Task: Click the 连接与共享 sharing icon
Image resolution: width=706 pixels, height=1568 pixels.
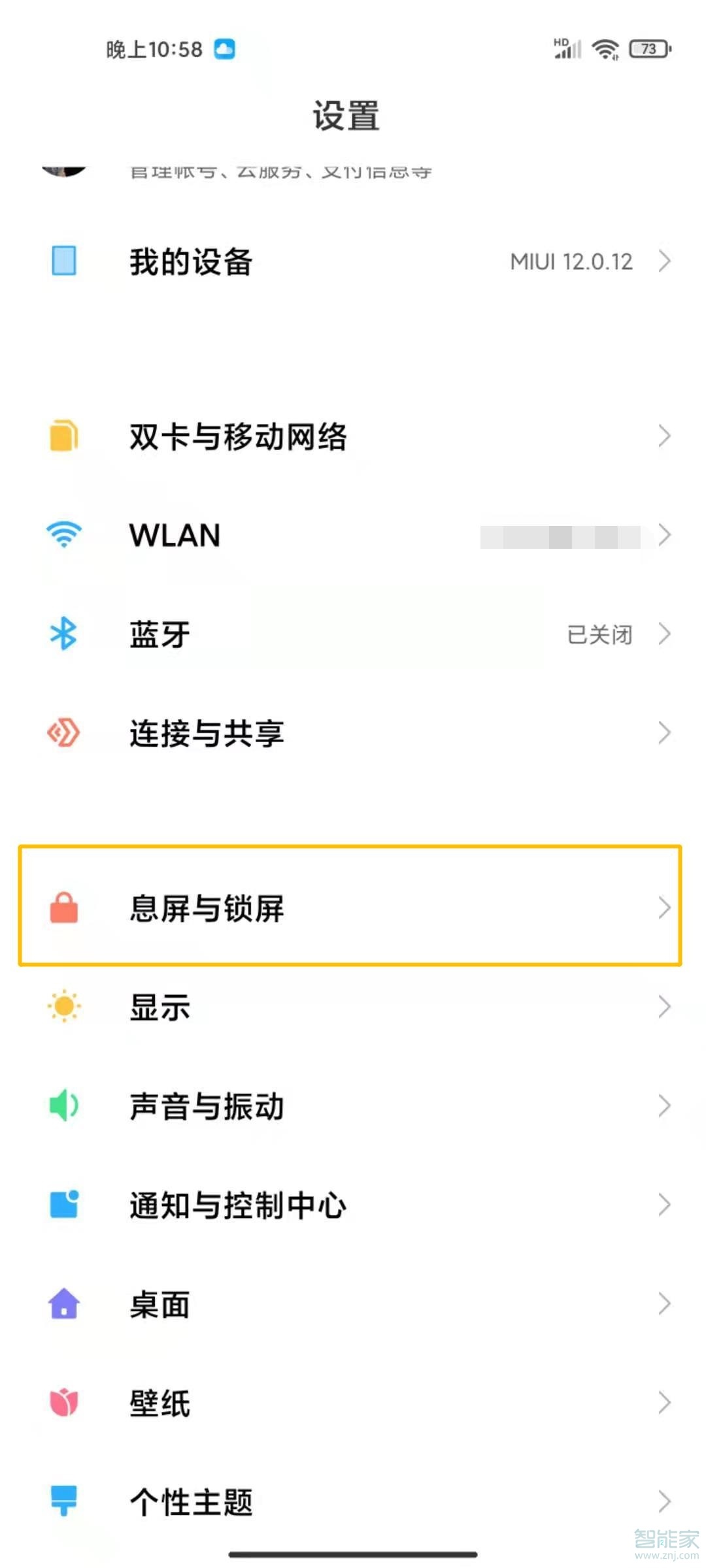Action: 63,733
